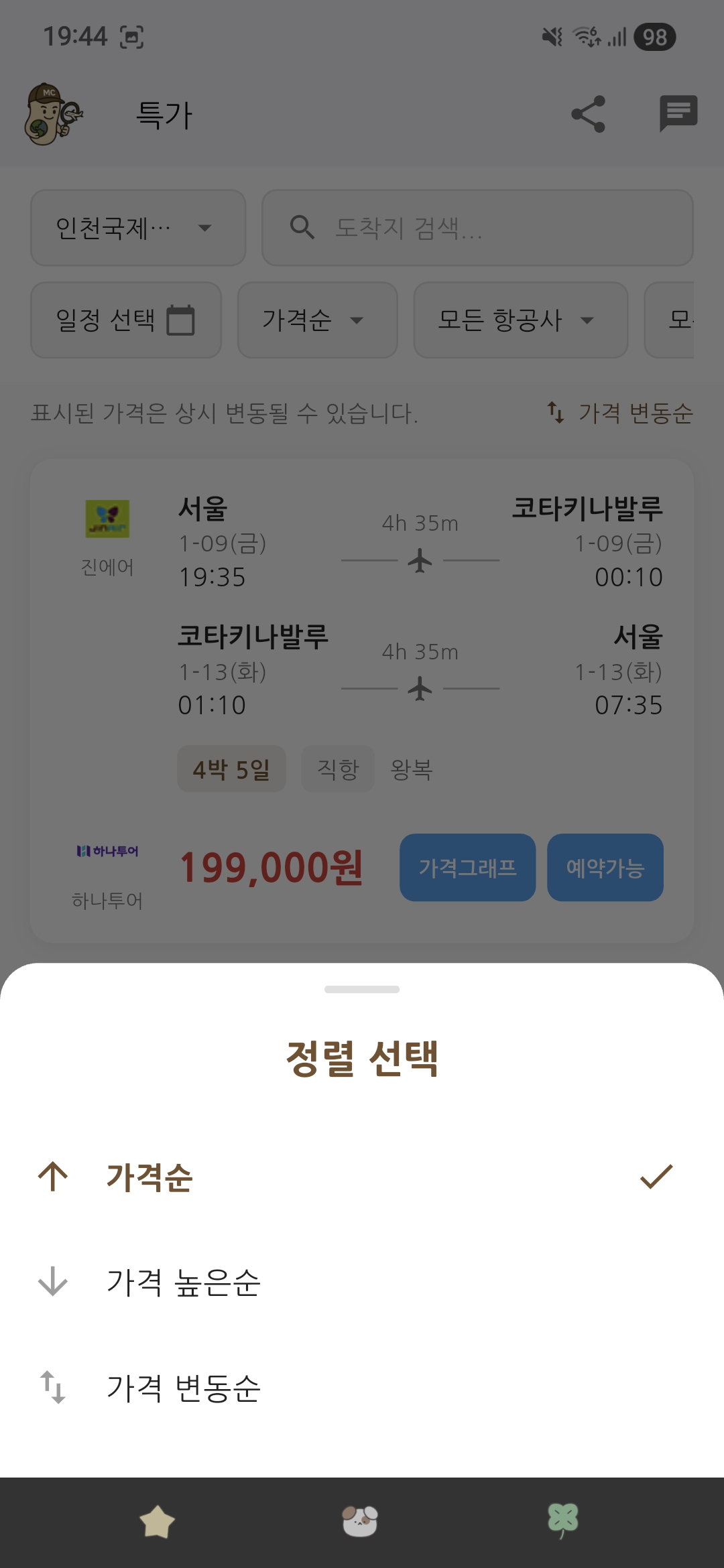
Task: Open the four-leaf clover tab
Action: (563, 1521)
